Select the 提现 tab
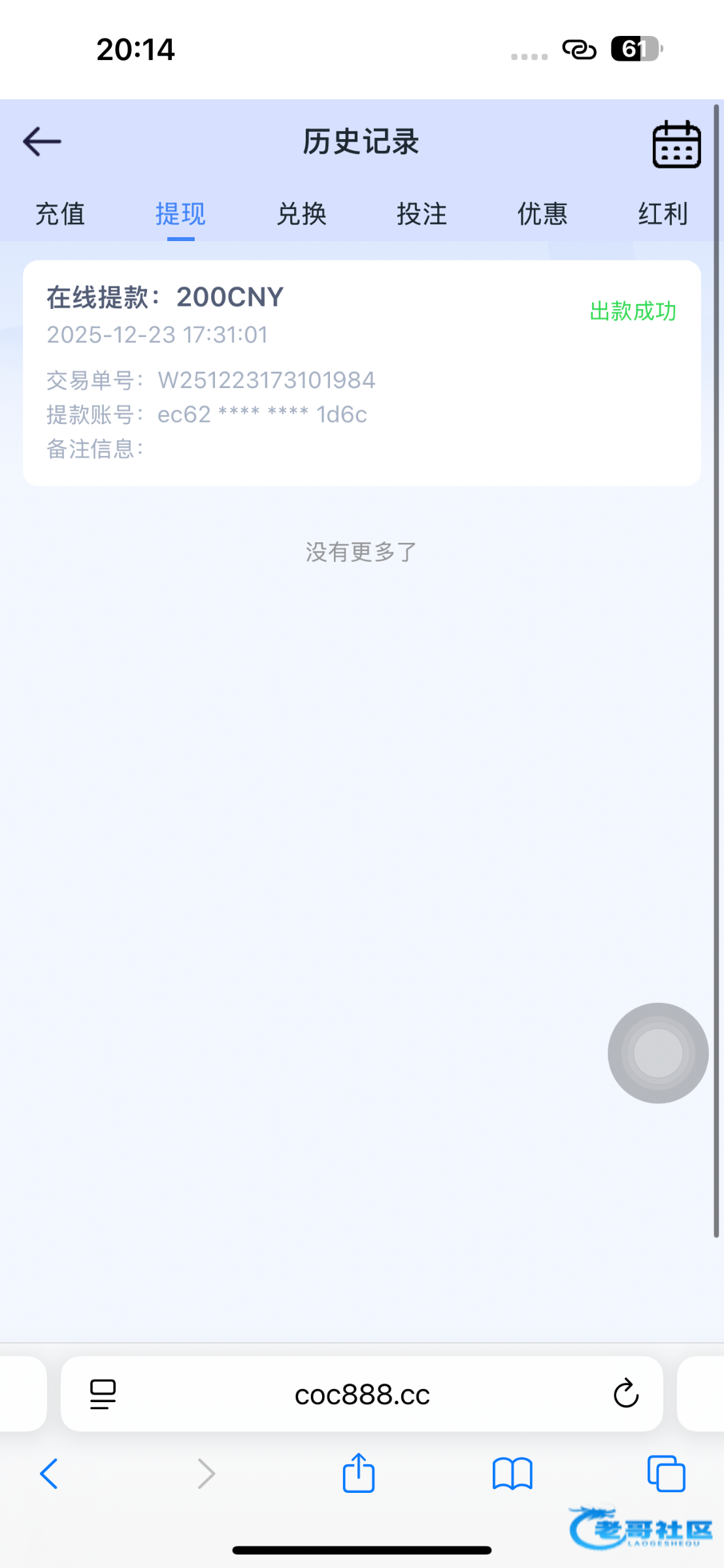 pyautogui.click(x=180, y=214)
